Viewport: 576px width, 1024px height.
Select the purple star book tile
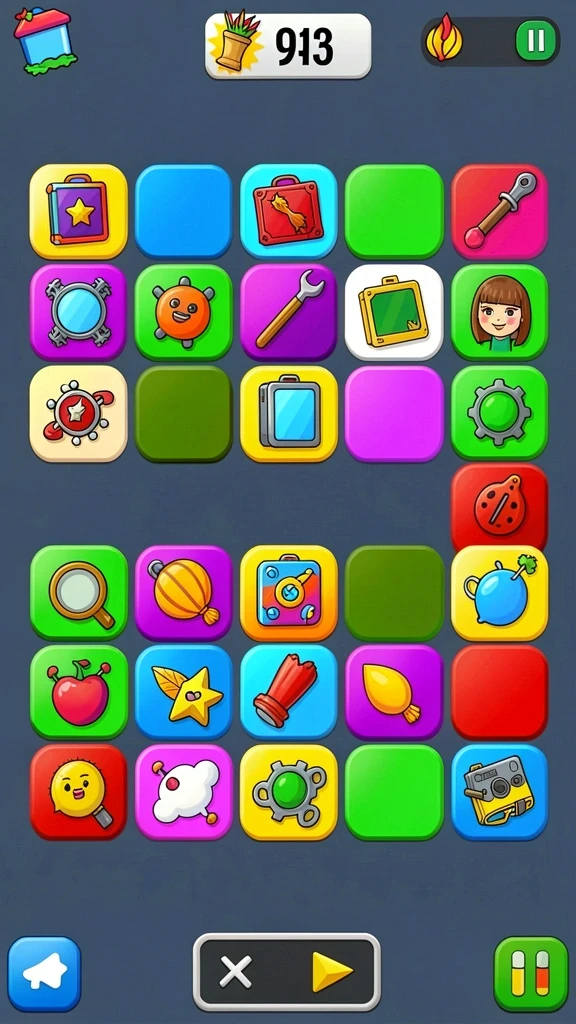[x=78, y=212]
